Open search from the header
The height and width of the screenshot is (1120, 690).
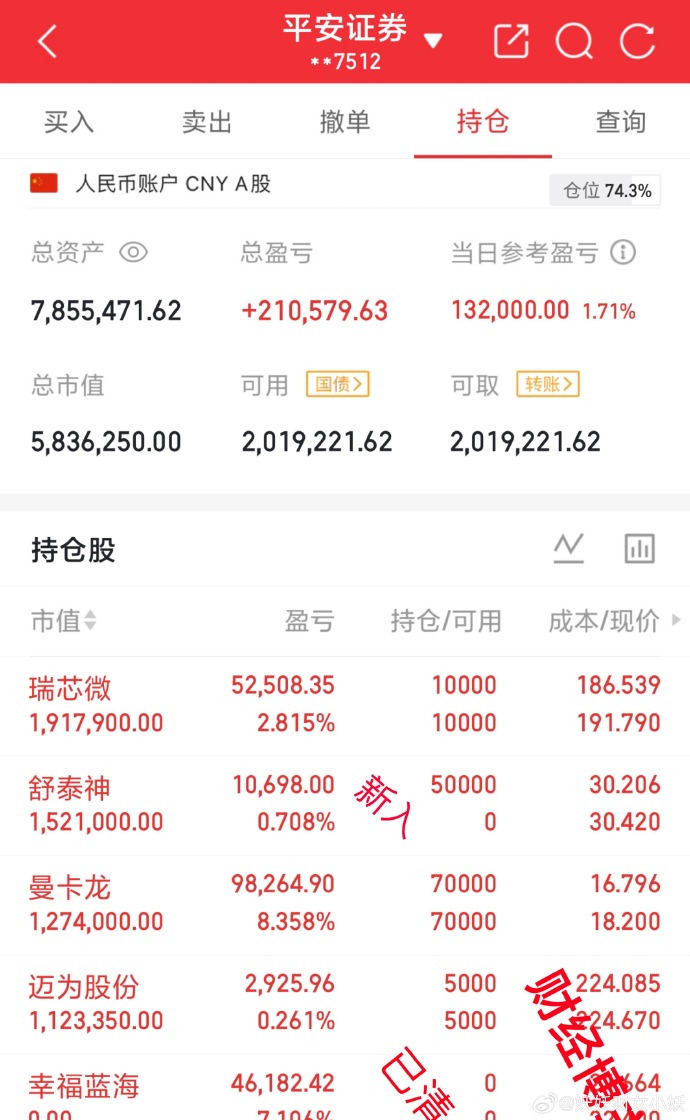[x=574, y=42]
